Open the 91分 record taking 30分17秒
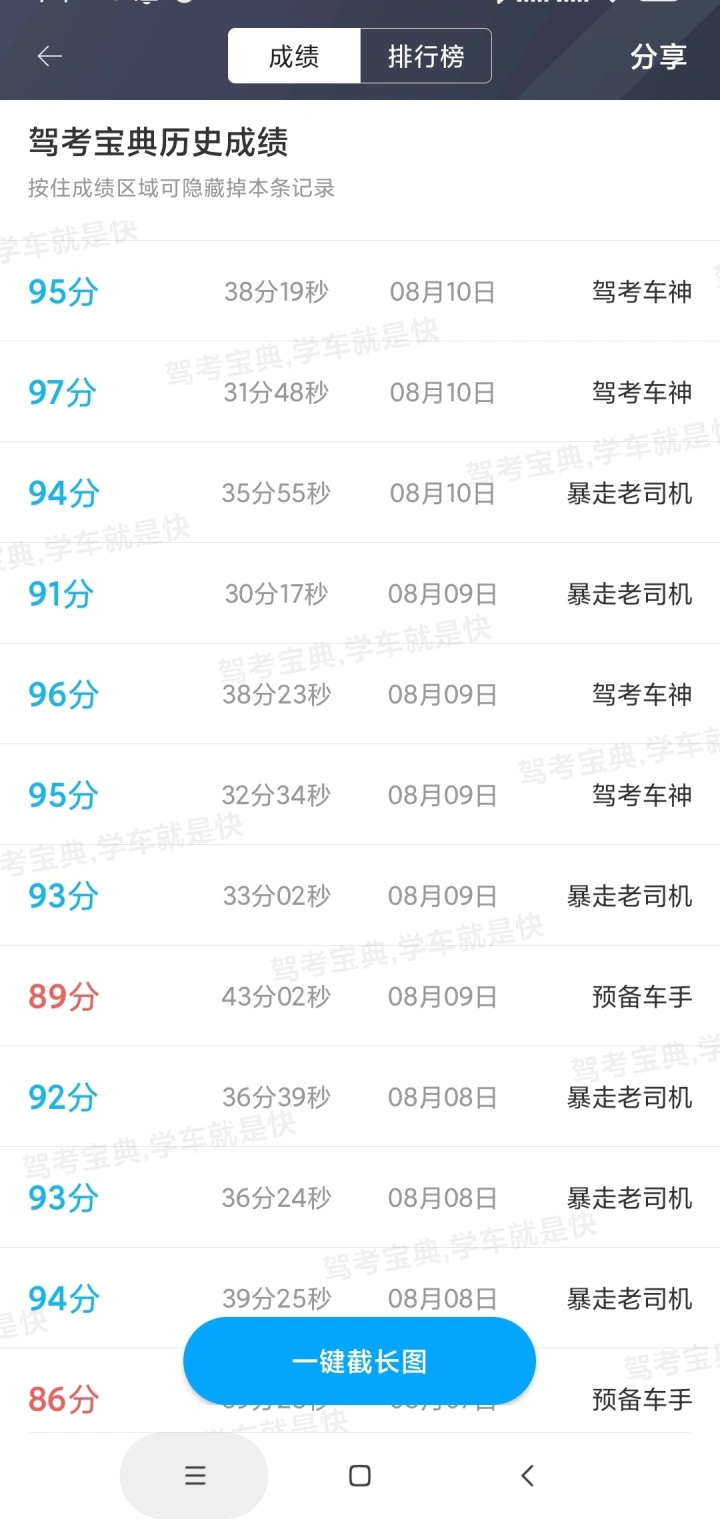The height and width of the screenshot is (1519, 720). click(x=360, y=593)
